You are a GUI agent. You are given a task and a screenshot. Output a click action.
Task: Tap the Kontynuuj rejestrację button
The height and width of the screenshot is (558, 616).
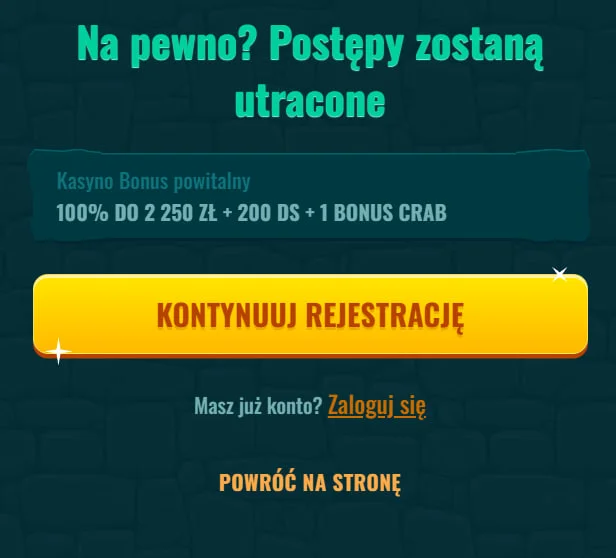[x=310, y=315]
